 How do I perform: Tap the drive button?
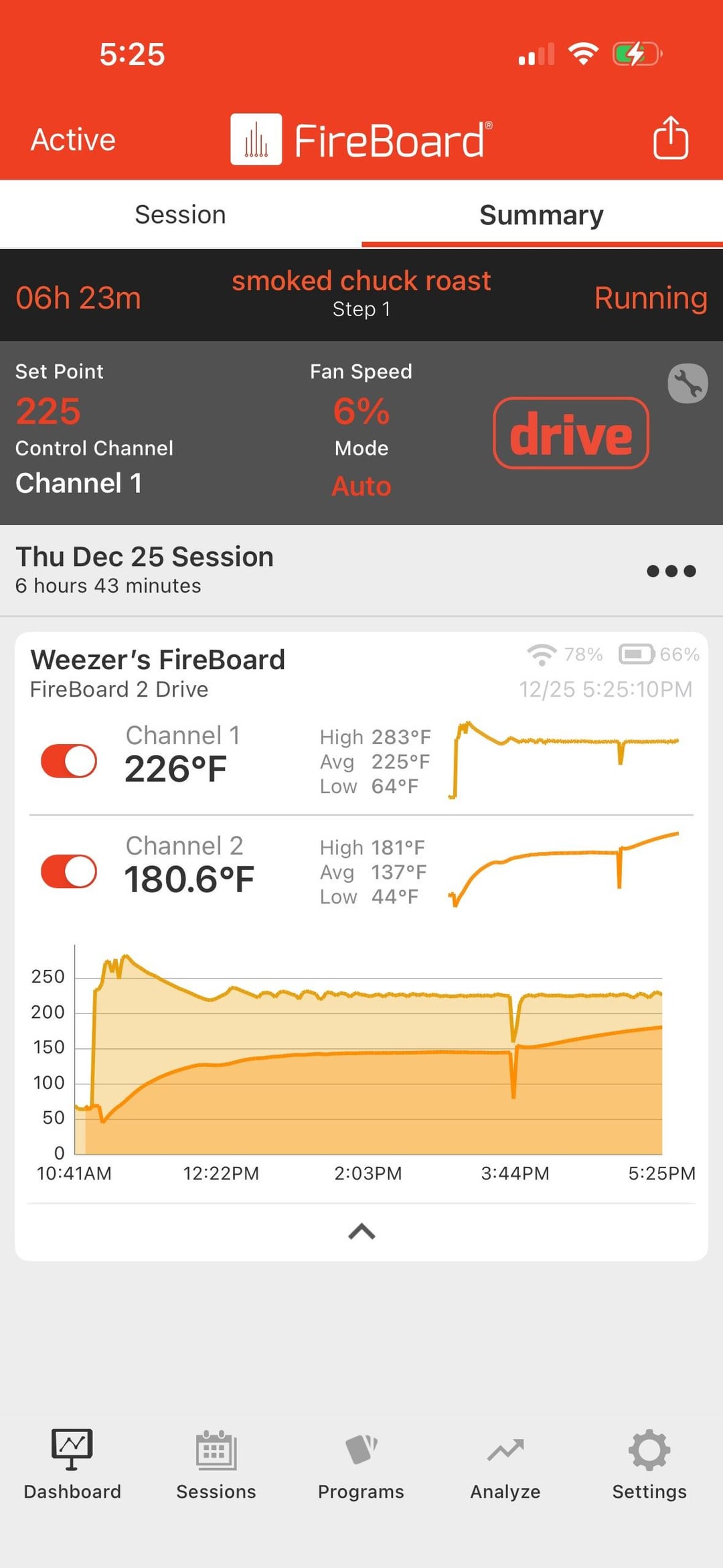[571, 433]
